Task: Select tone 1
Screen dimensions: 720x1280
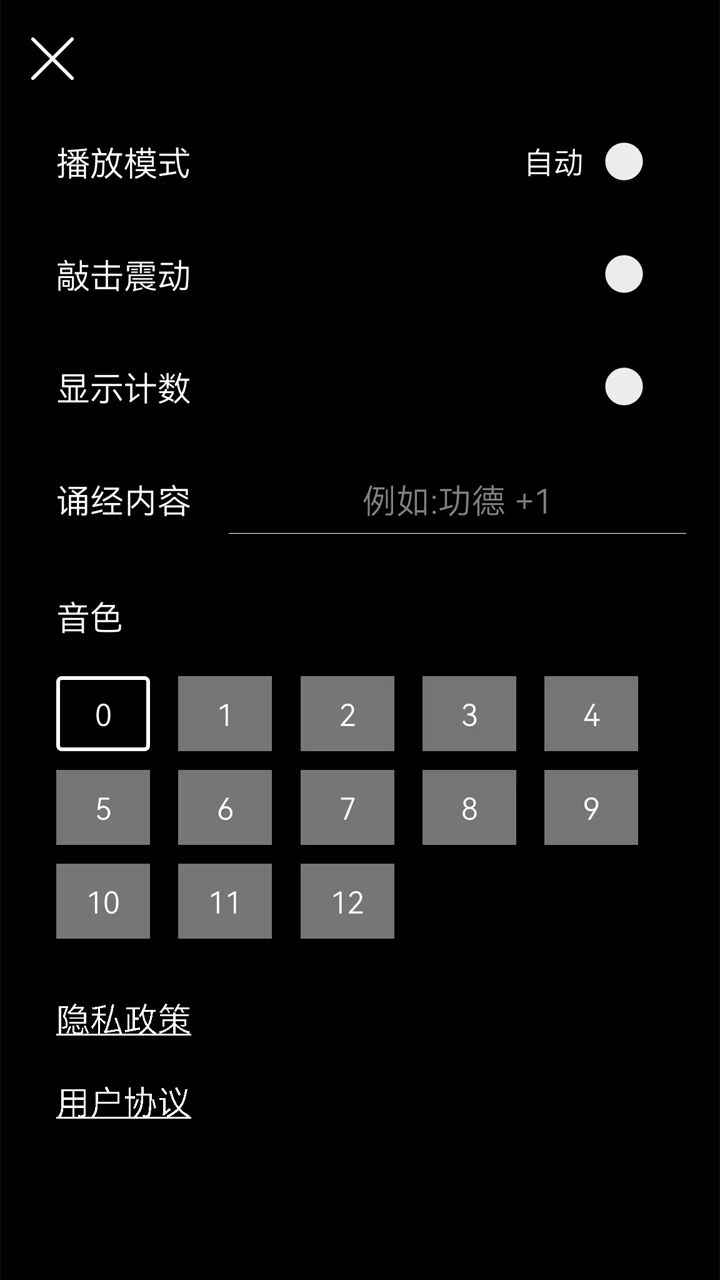Action: [225, 714]
